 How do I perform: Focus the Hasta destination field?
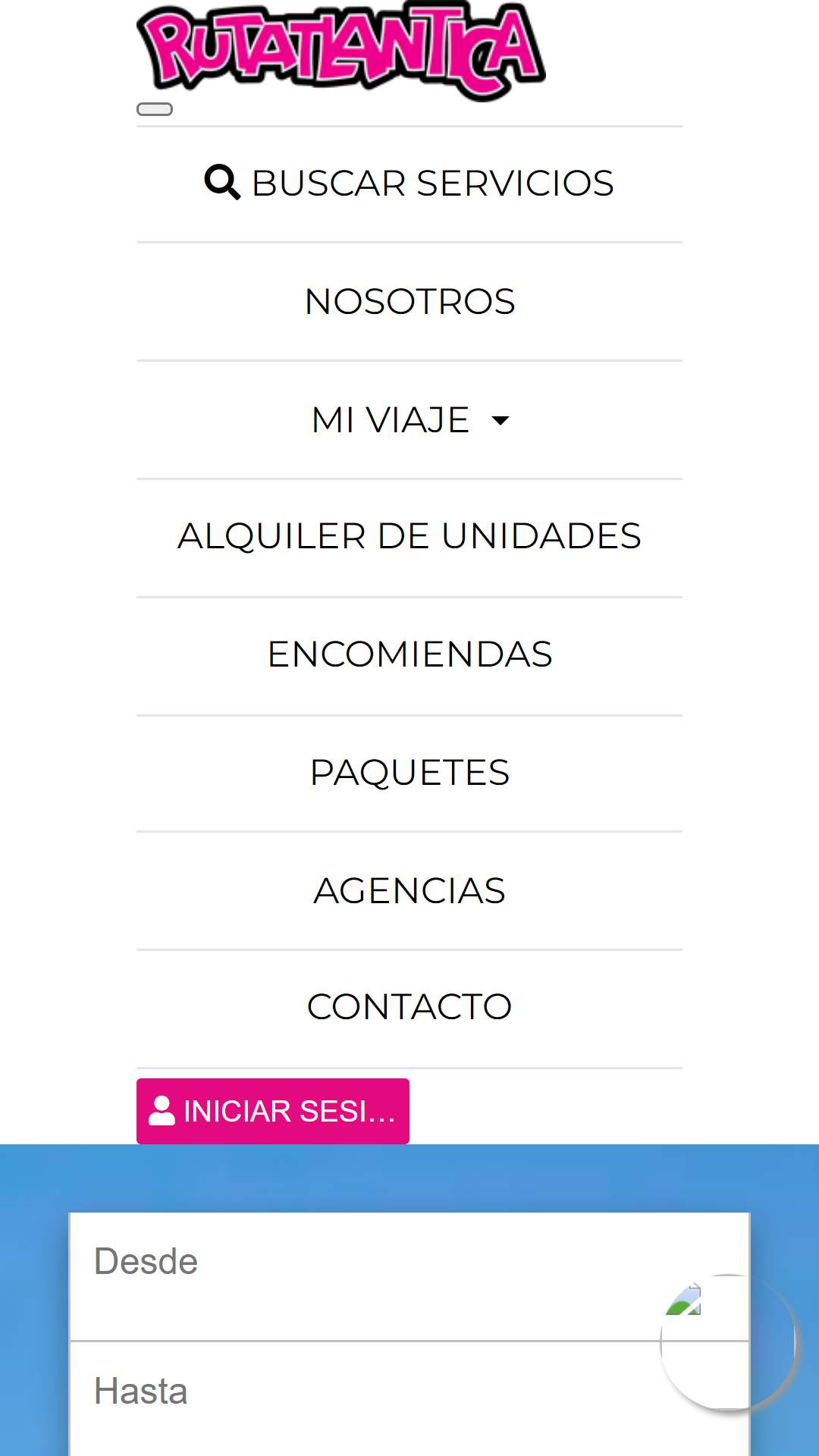[409, 1399]
